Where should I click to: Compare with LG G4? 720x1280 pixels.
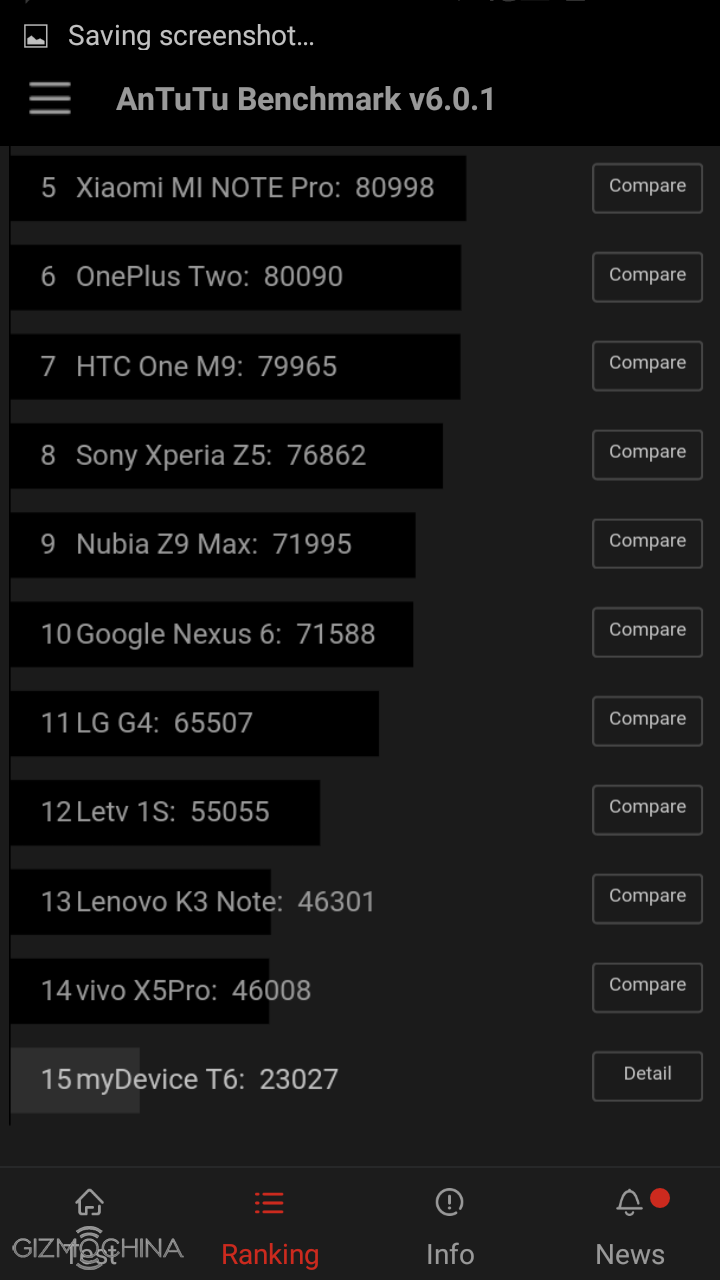[647, 721]
